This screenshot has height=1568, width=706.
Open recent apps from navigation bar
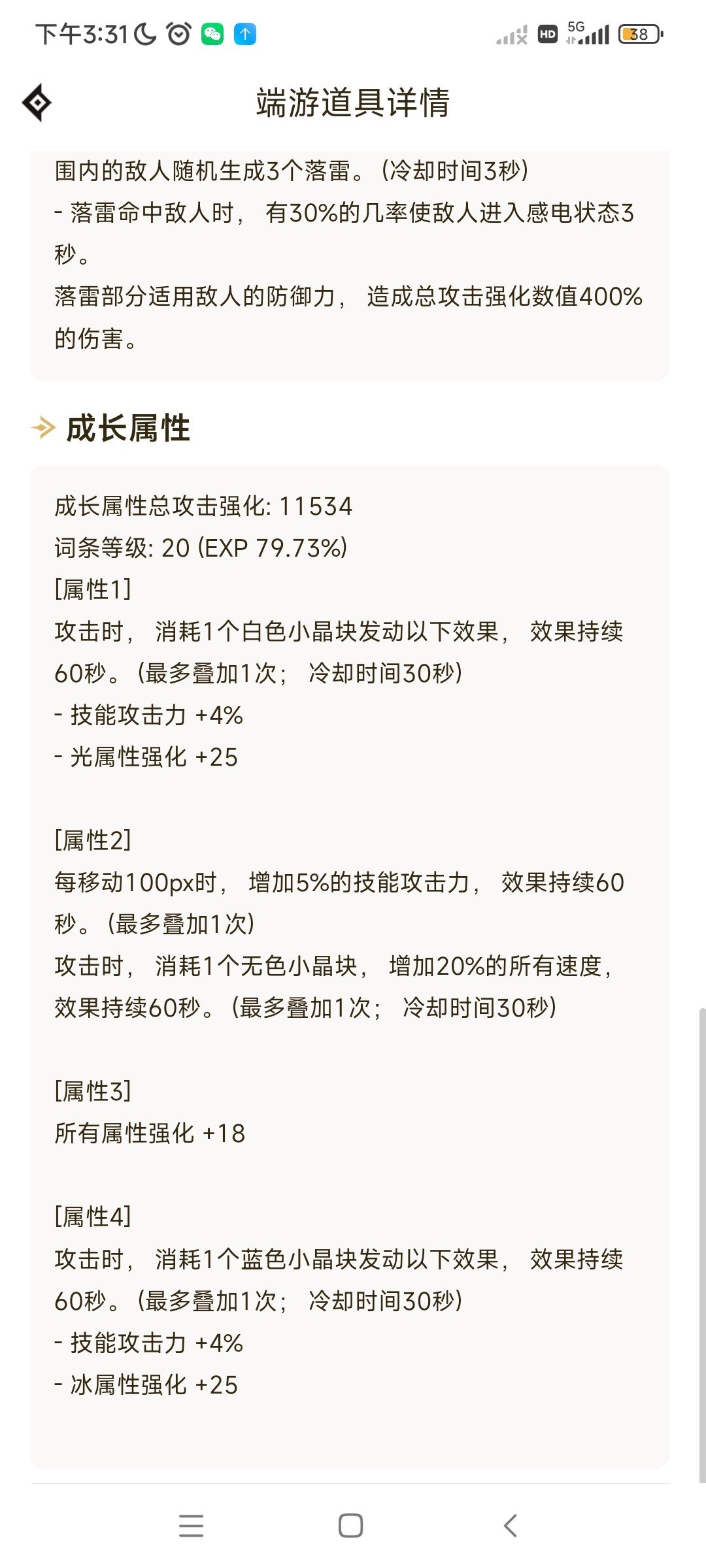click(x=191, y=1526)
